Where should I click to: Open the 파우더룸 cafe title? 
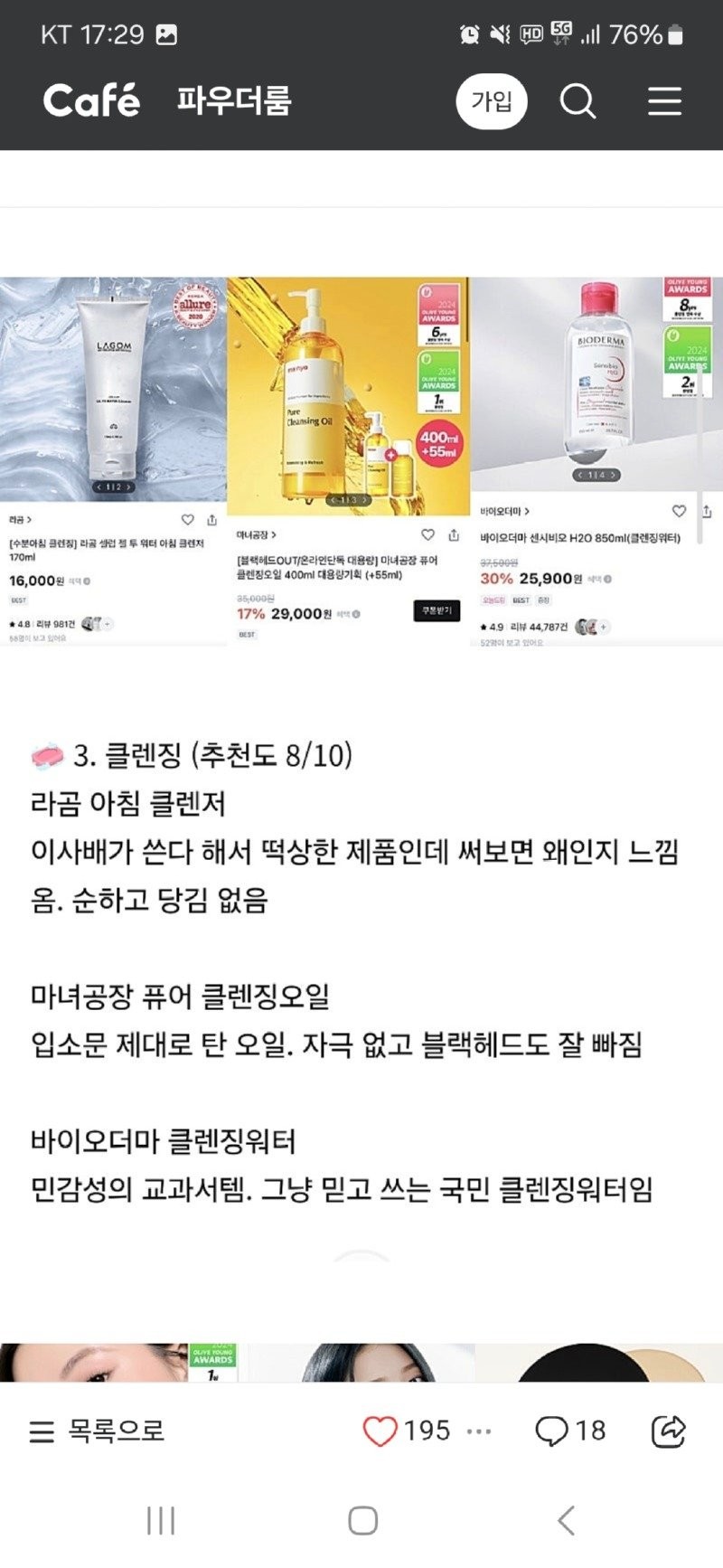tap(234, 100)
